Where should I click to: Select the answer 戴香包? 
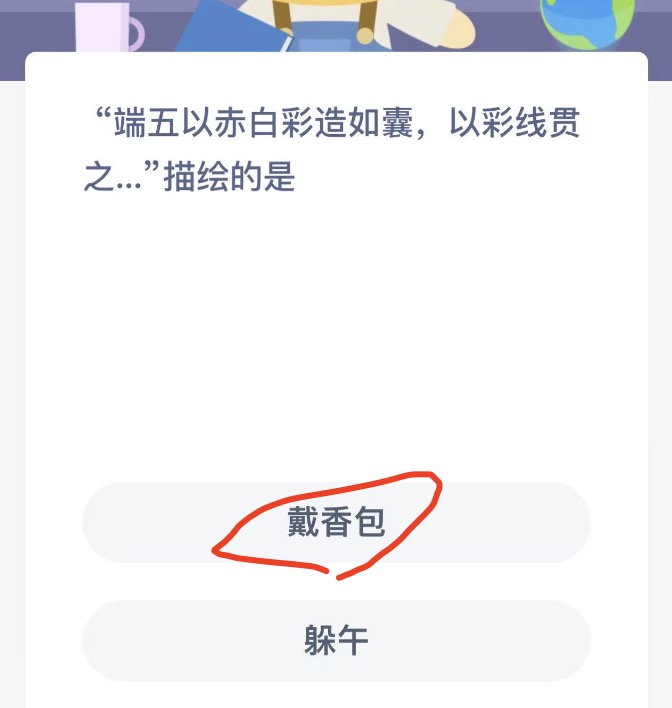pos(336,523)
